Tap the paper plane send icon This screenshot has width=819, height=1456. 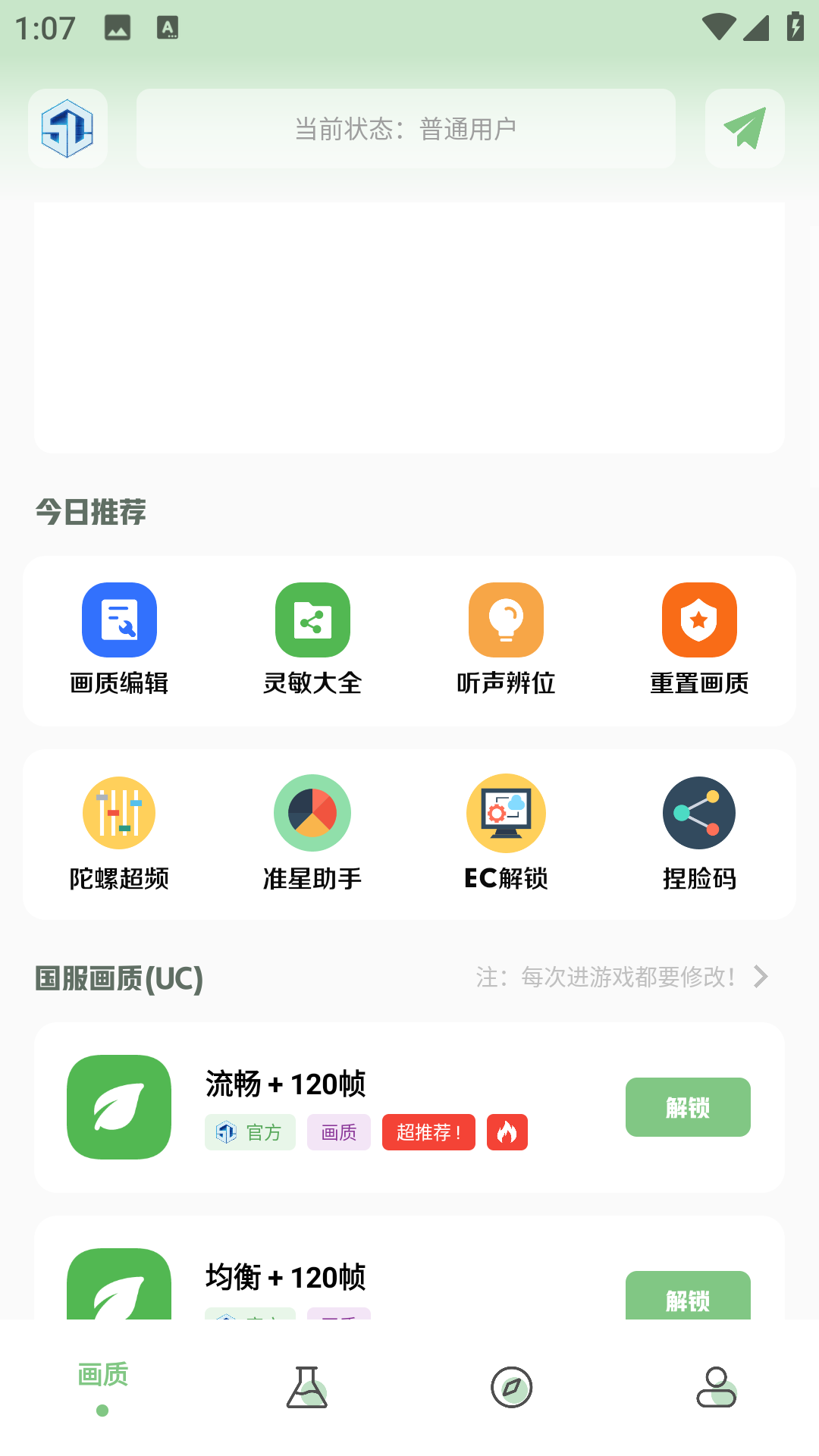[x=744, y=128]
